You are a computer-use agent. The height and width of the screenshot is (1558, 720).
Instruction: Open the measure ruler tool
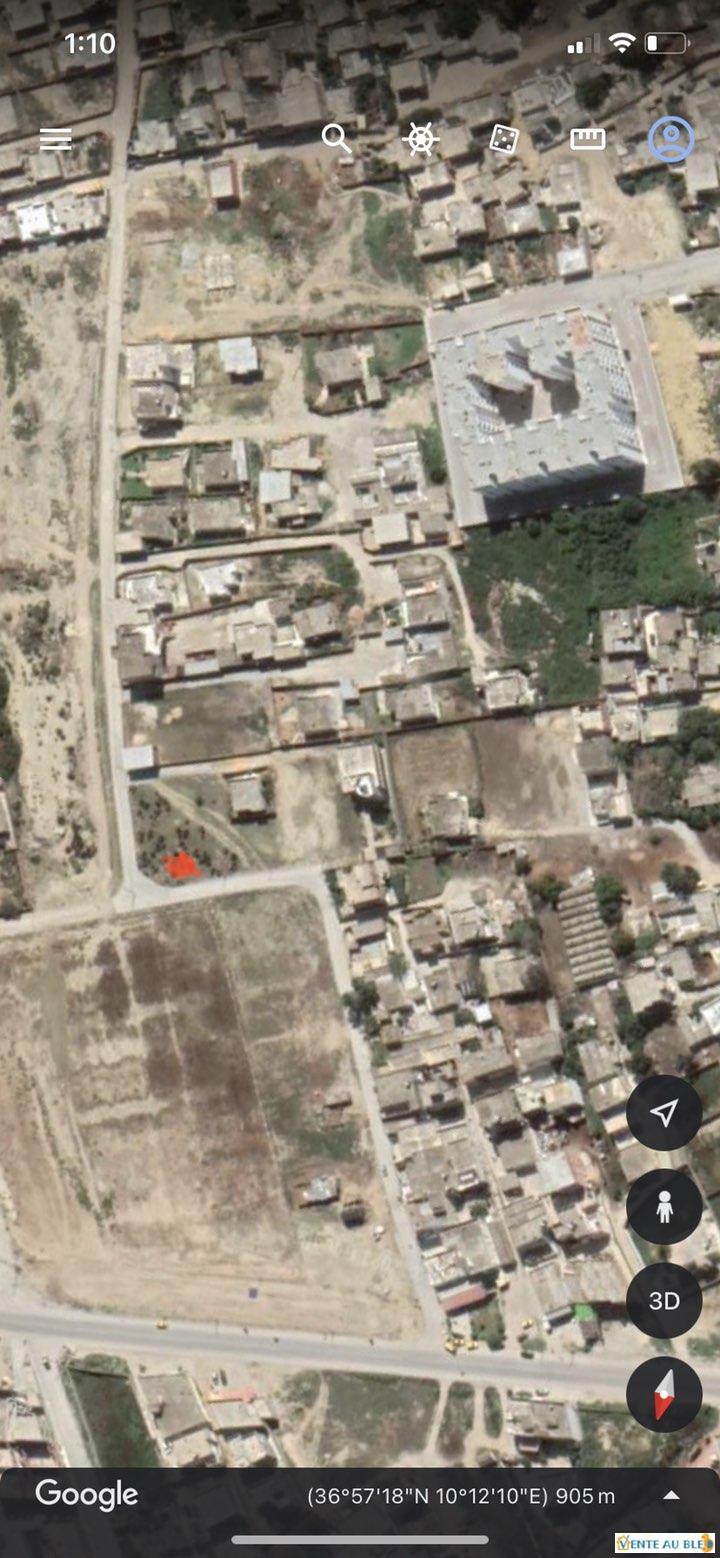coord(588,139)
